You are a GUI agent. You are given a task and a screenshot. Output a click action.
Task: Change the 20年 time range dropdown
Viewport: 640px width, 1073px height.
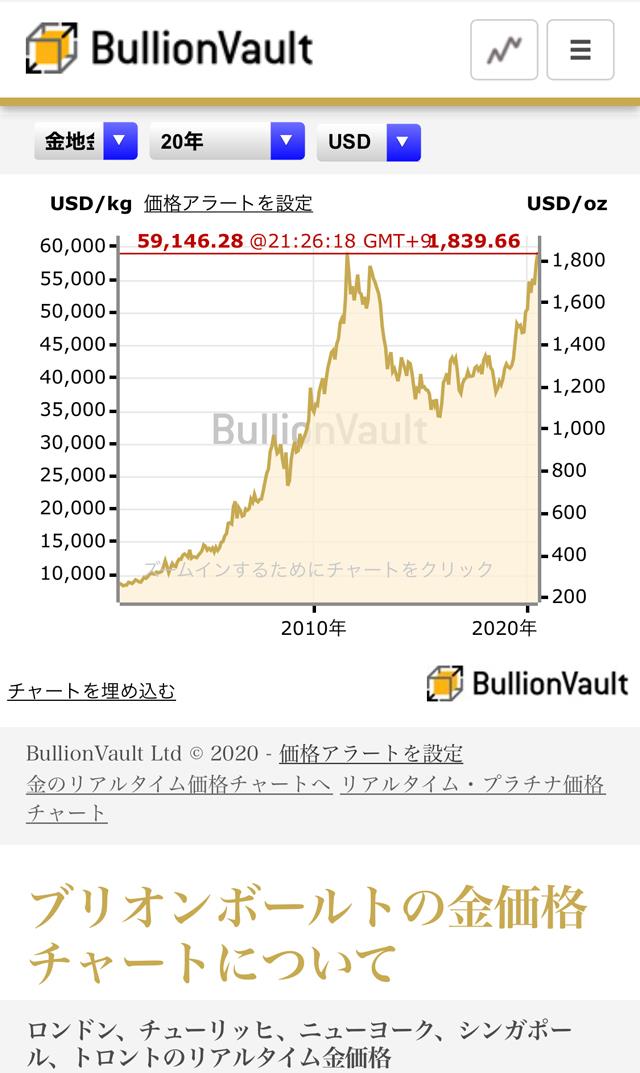[227, 141]
